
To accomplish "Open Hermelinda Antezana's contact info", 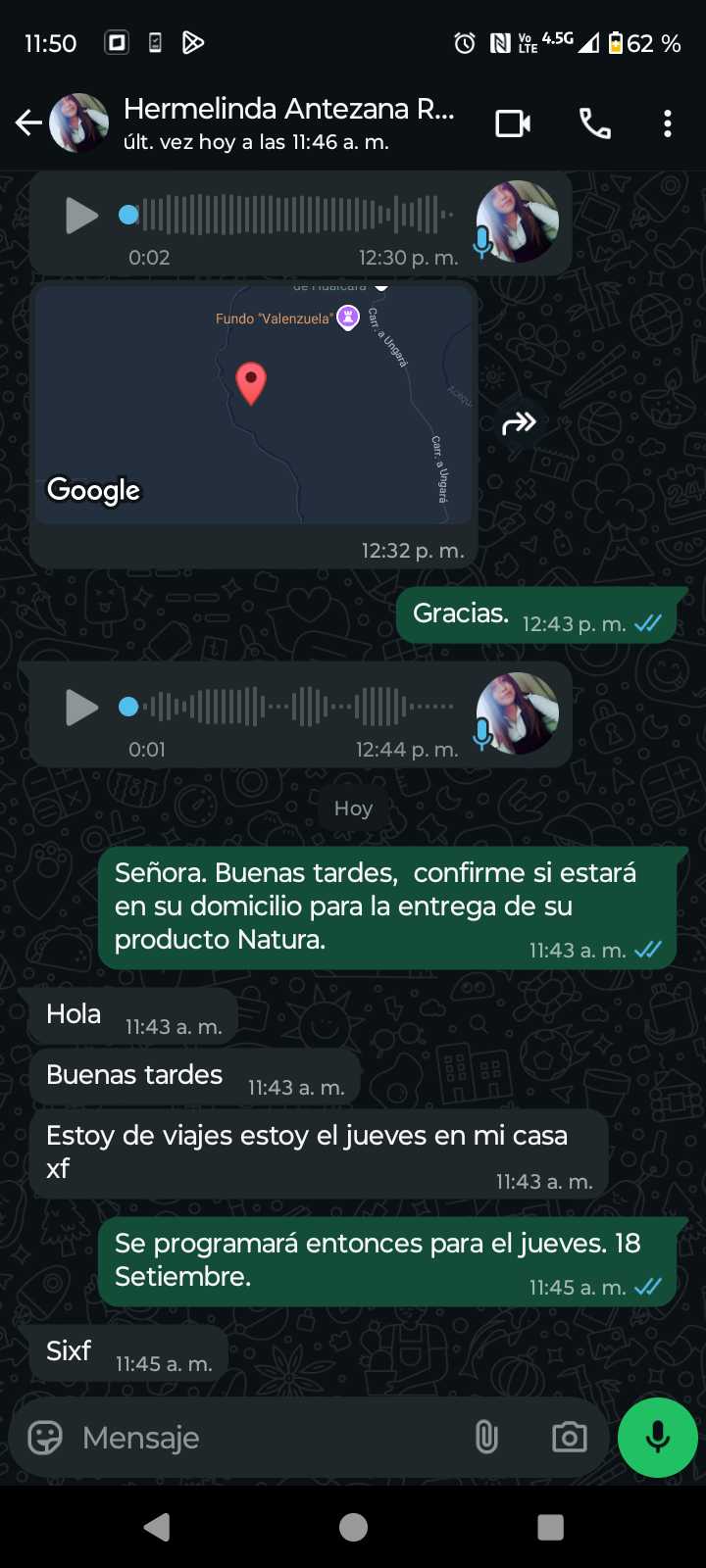I will [288, 122].
